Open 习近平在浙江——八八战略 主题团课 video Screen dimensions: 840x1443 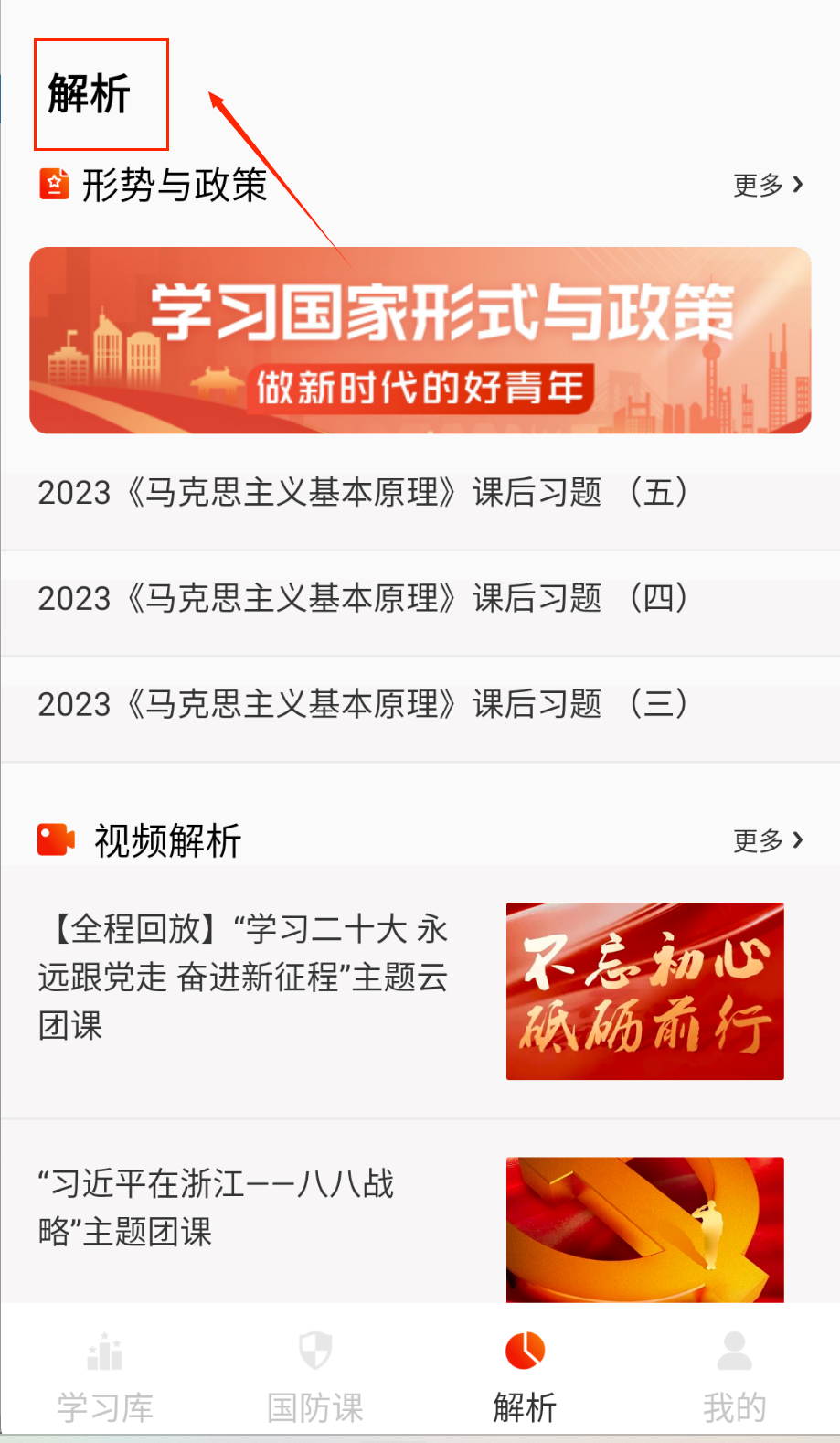point(216,1208)
